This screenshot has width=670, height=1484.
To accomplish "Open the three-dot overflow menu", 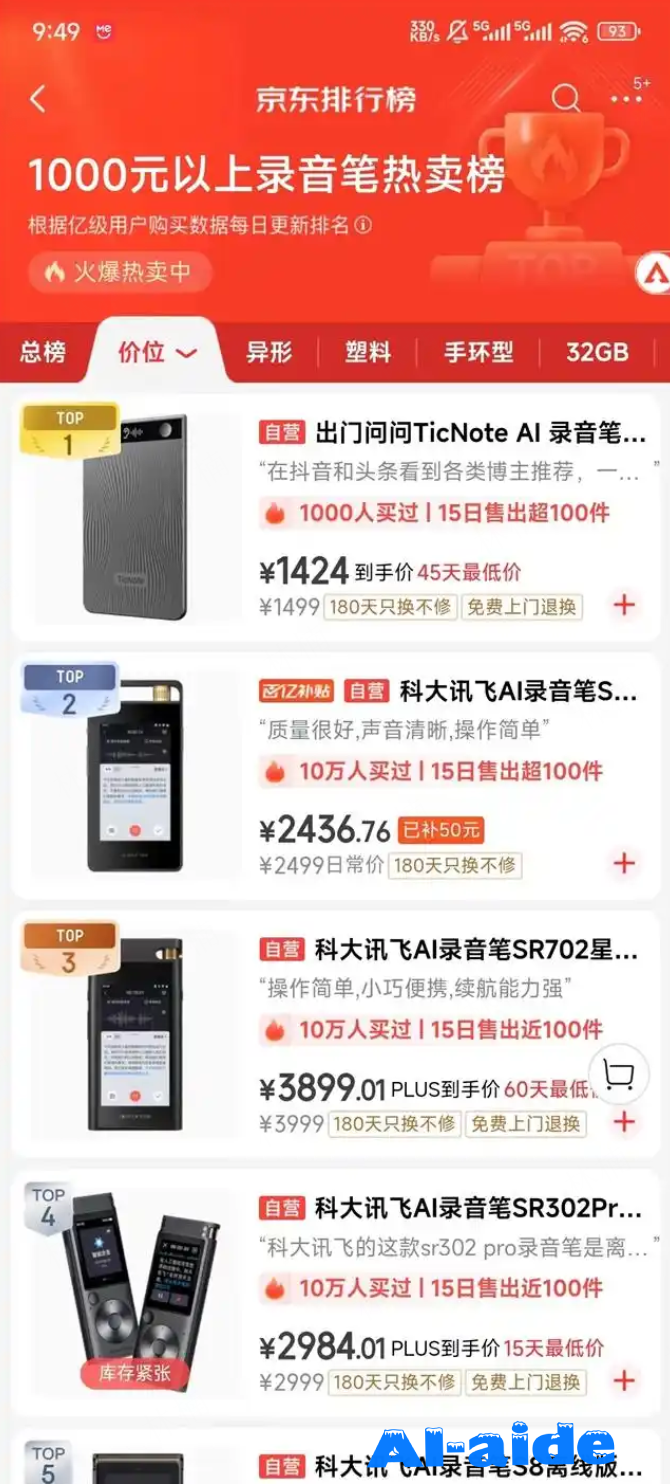I will [627, 99].
